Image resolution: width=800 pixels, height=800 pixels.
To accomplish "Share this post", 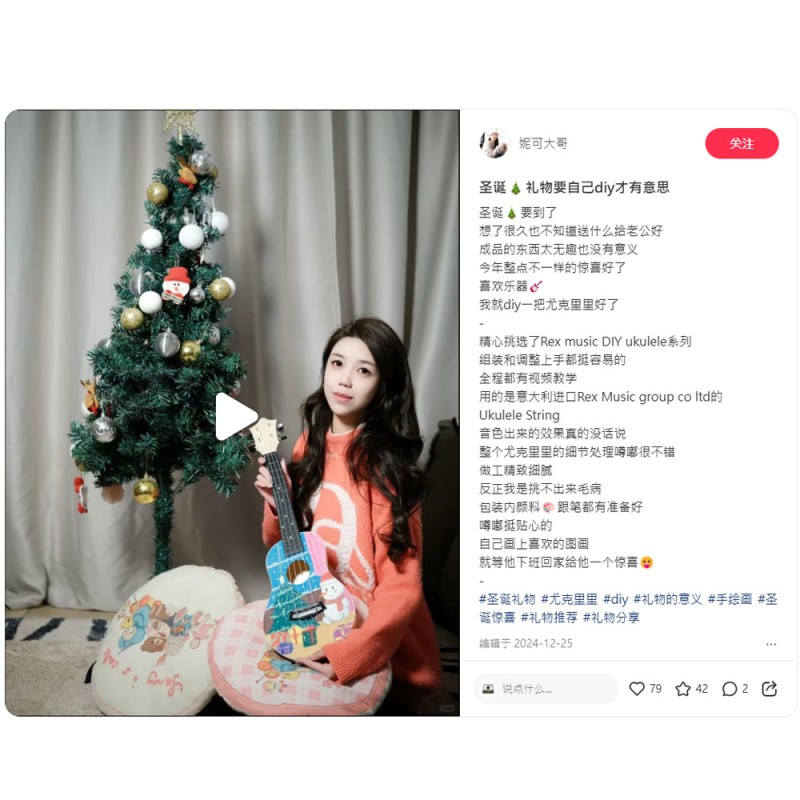I will [769, 689].
